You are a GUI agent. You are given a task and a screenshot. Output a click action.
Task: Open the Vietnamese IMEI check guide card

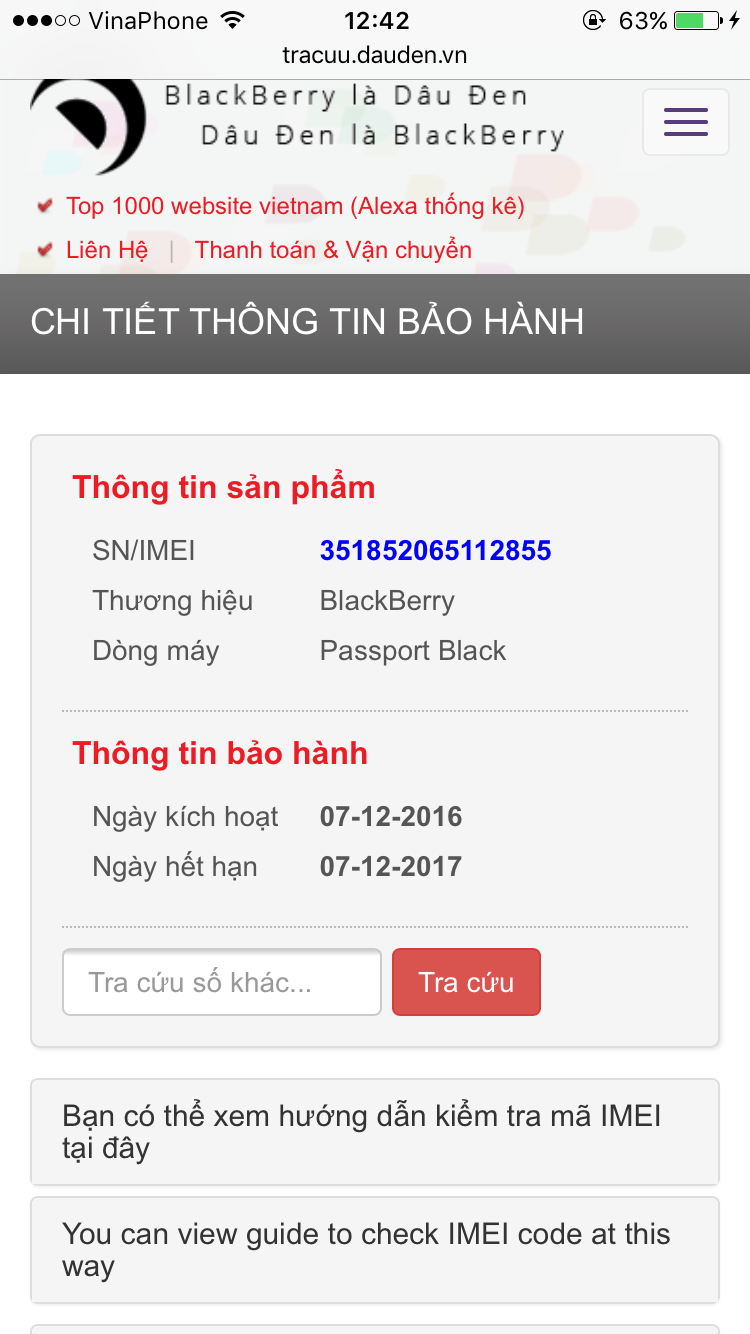pos(375,1131)
